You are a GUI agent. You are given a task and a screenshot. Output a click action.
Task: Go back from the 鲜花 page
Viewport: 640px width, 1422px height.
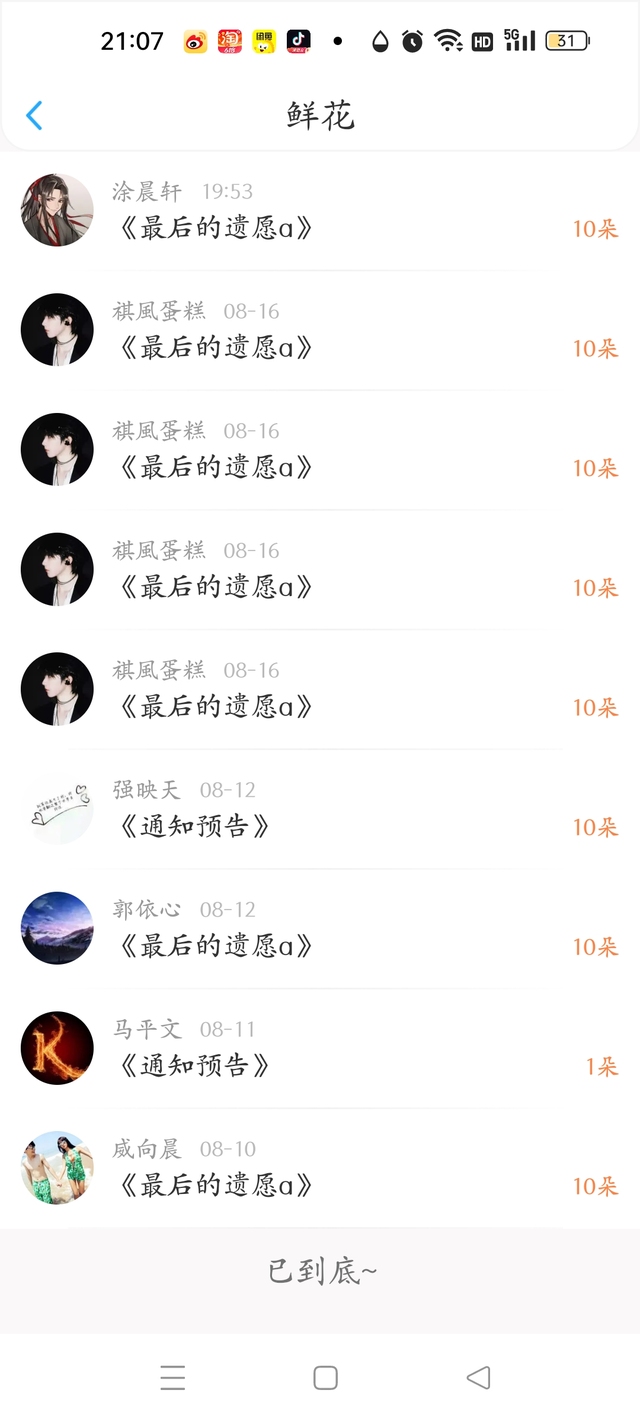tap(34, 116)
